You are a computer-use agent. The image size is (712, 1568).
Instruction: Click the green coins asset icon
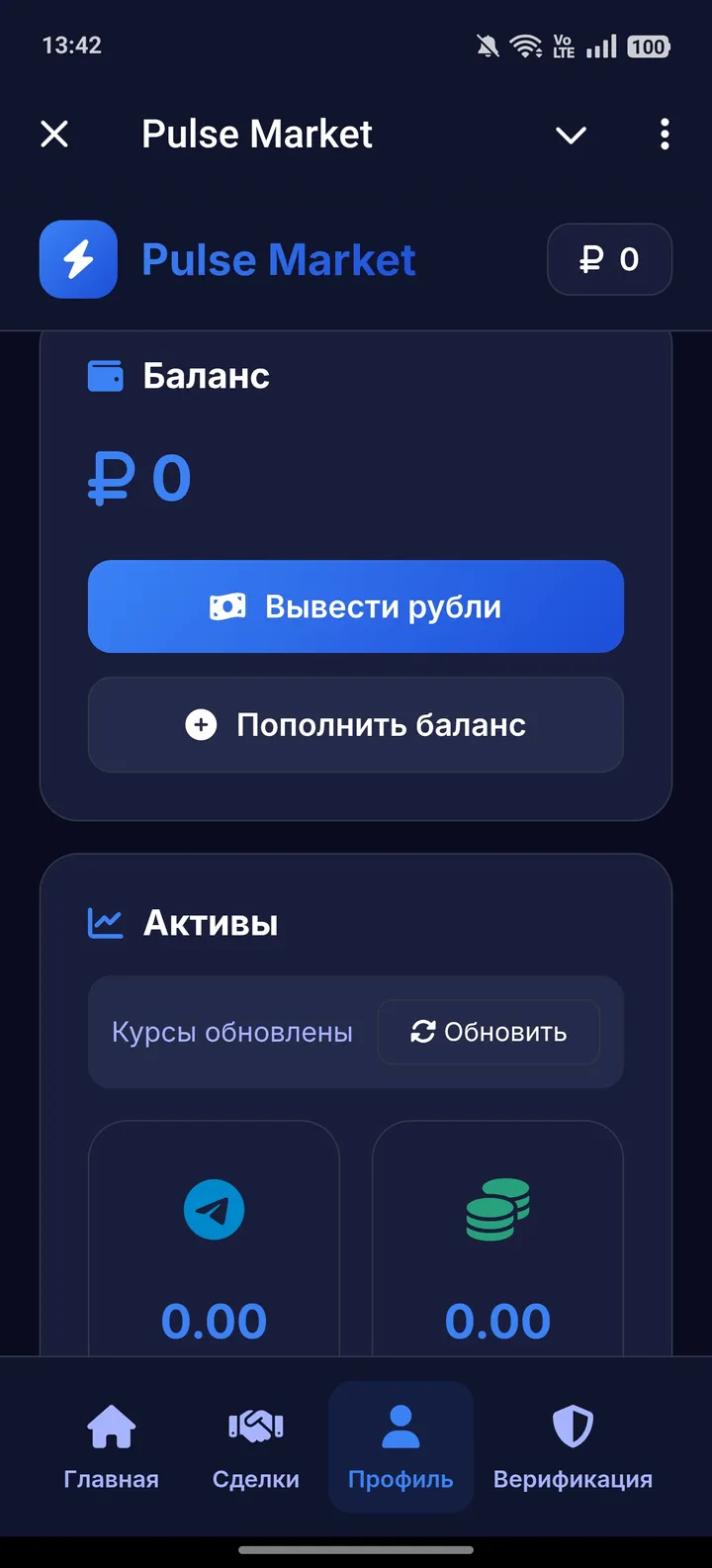(497, 1209)
